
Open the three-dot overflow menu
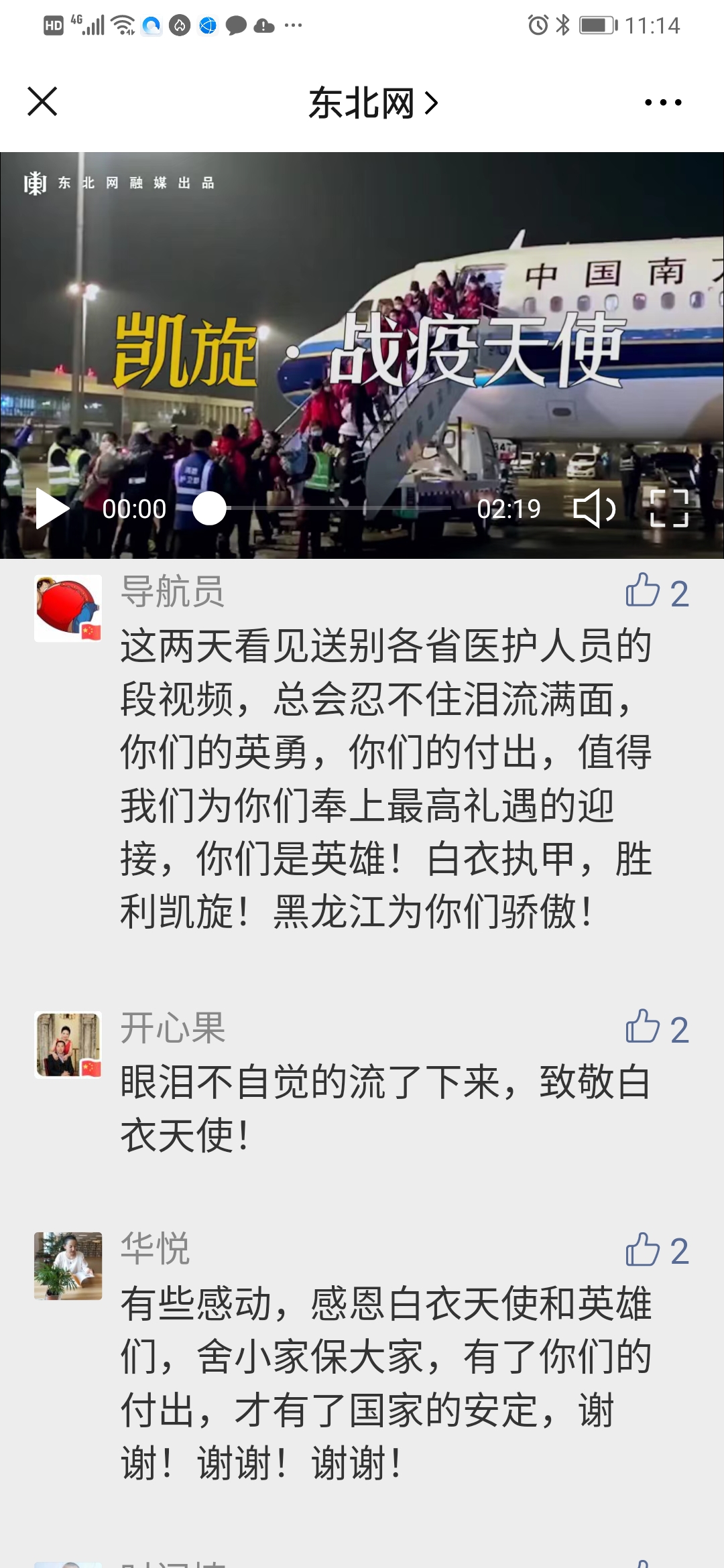click(662, 103)
